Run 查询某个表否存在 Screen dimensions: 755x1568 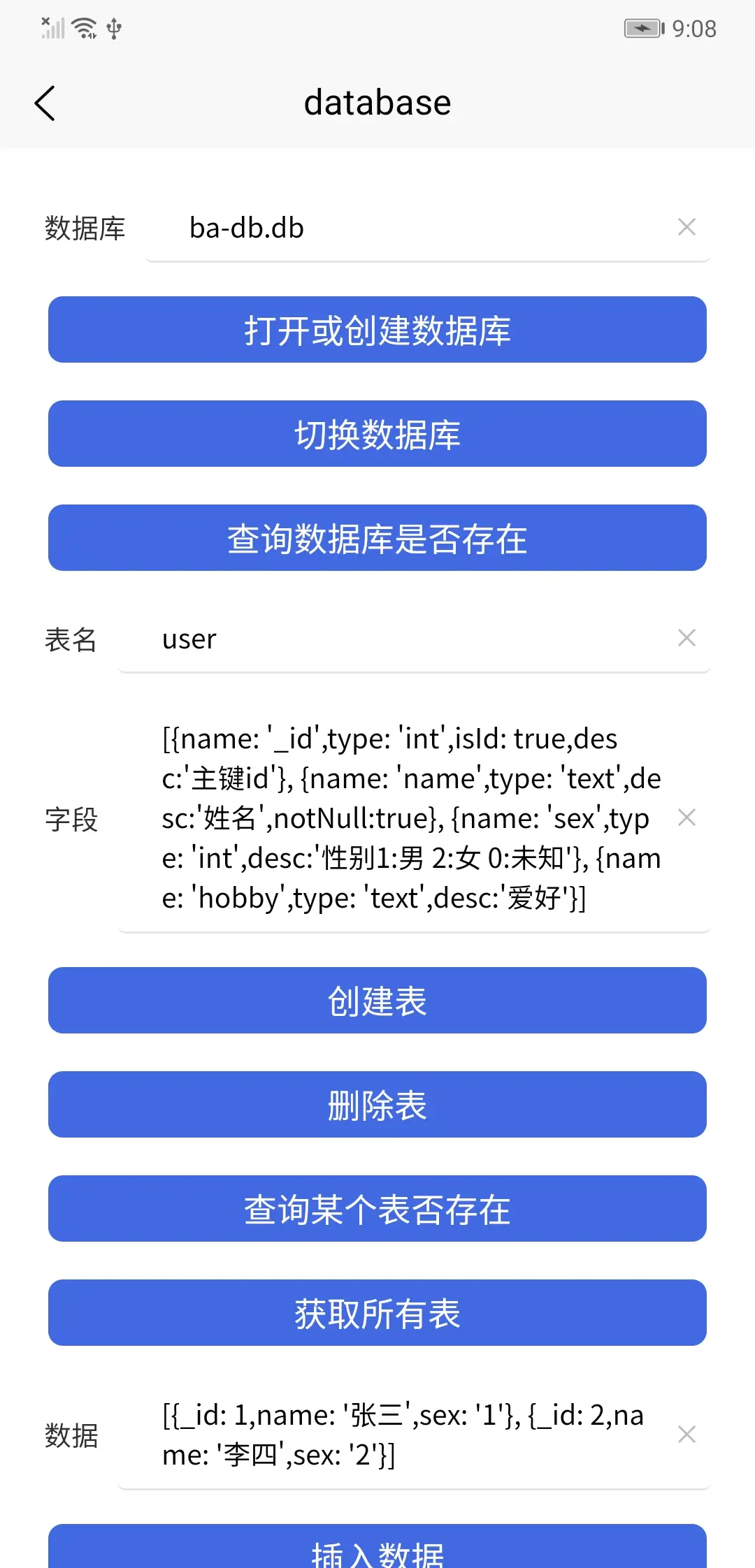377,1209
